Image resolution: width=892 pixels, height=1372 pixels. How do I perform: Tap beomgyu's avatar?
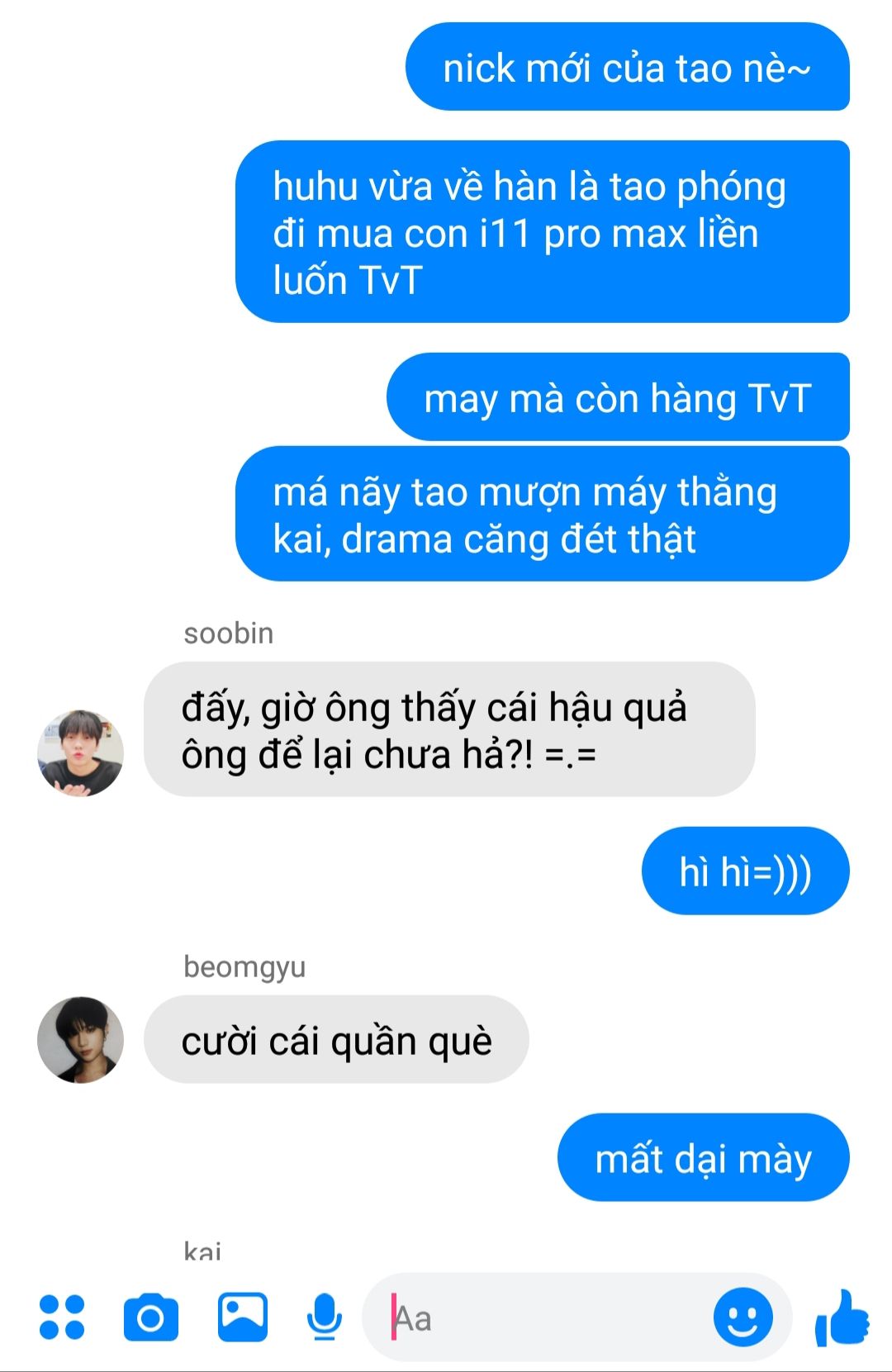click(80, 1039)
